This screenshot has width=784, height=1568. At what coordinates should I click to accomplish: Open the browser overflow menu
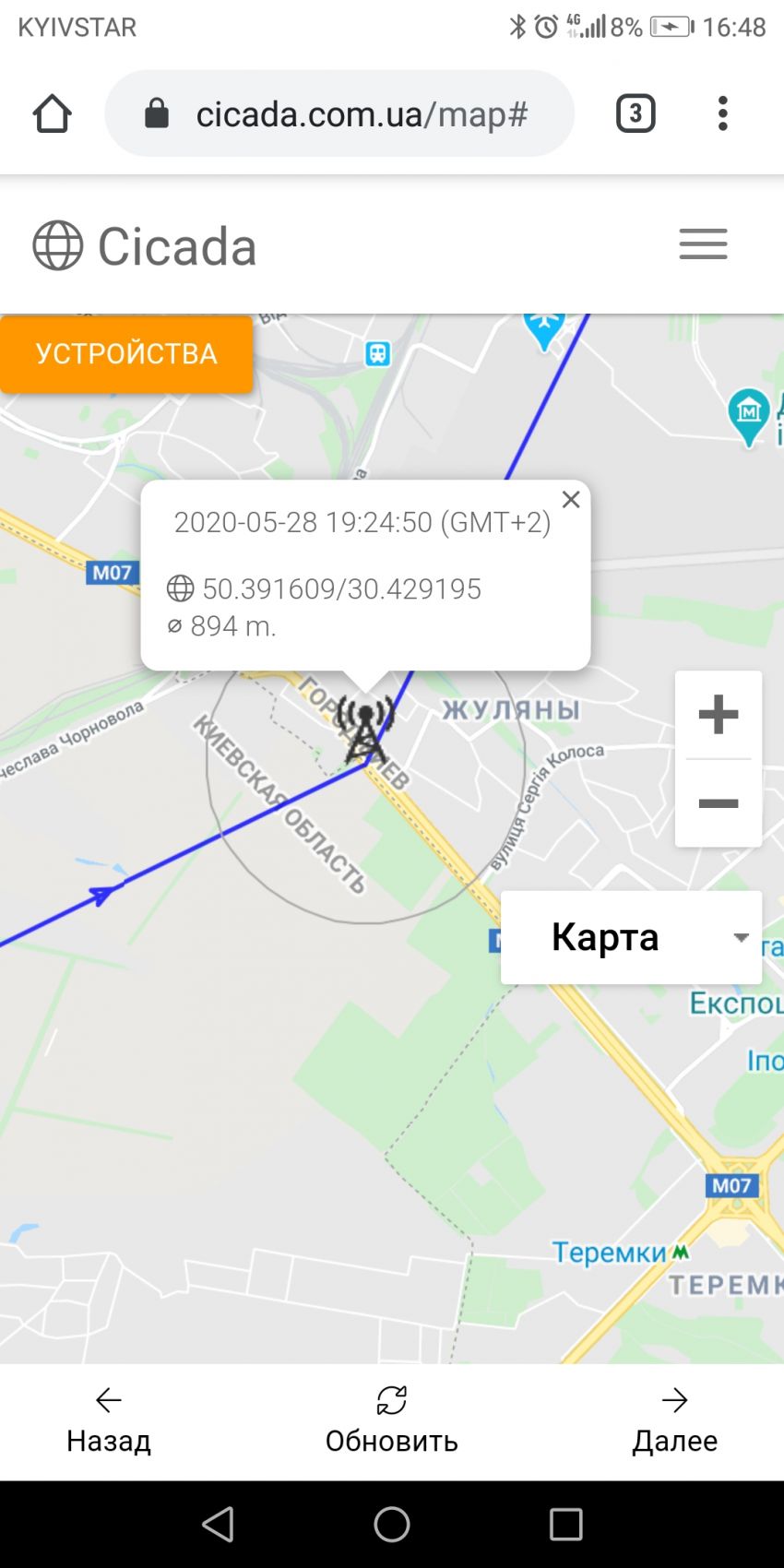[x=722, y=114]
